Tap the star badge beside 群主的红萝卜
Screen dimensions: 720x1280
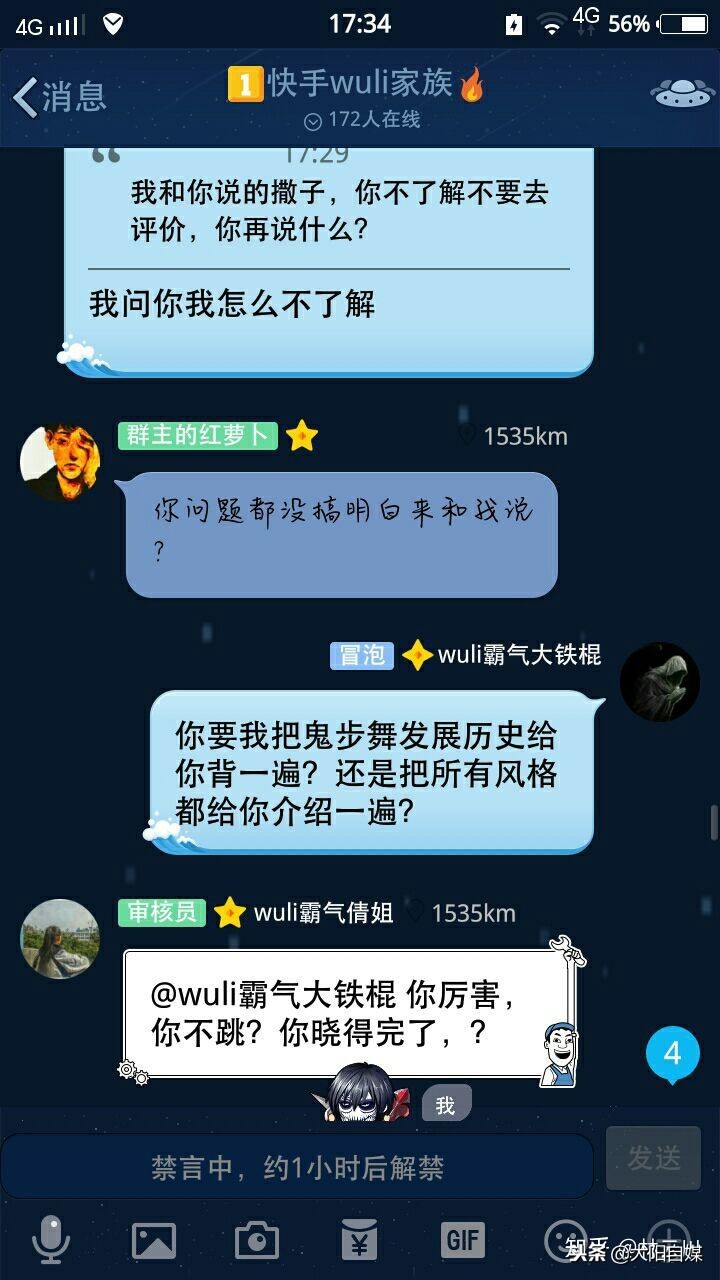(x=302, y=435)
